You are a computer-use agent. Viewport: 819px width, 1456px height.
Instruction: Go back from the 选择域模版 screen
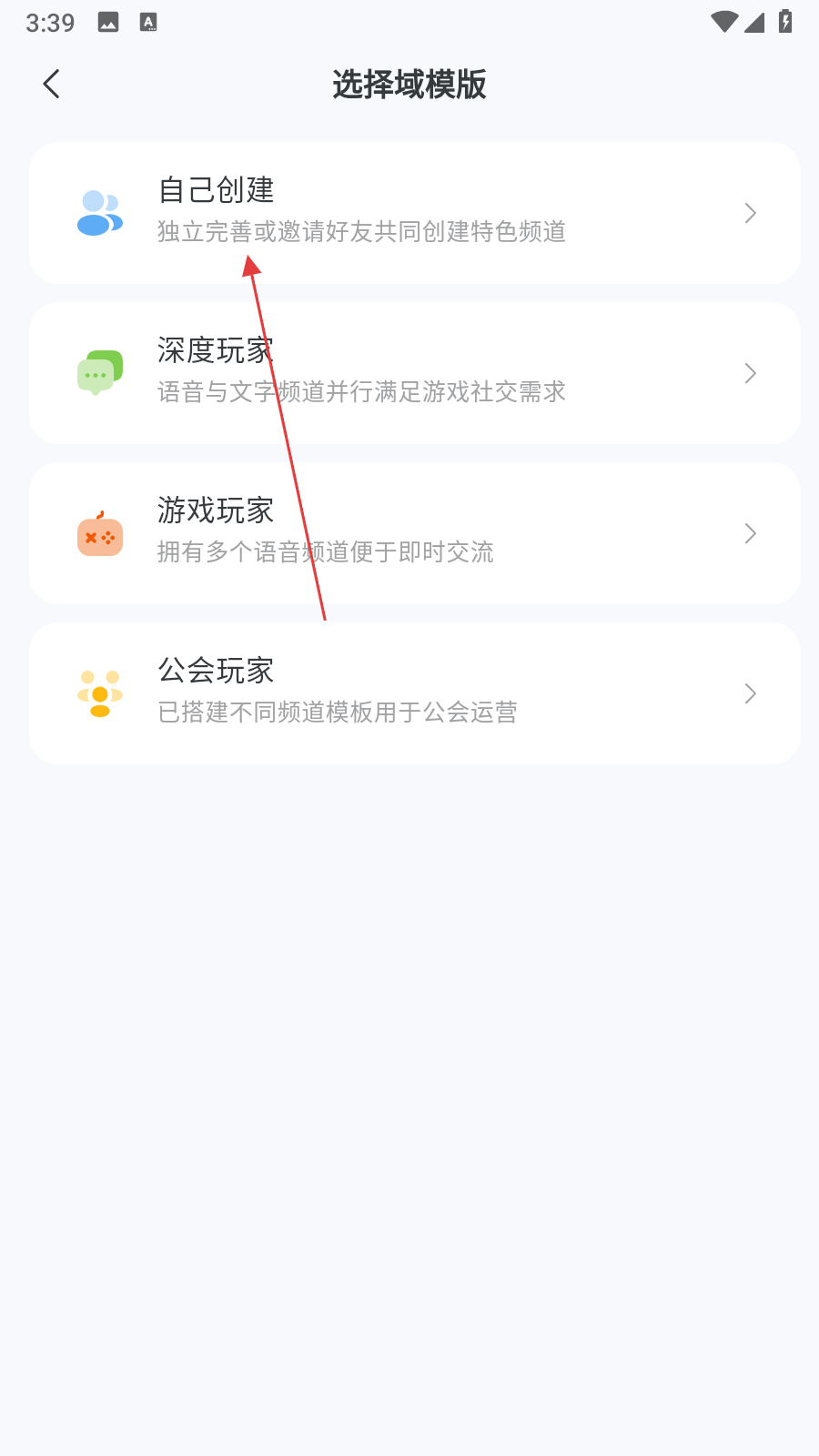point(52,85)
